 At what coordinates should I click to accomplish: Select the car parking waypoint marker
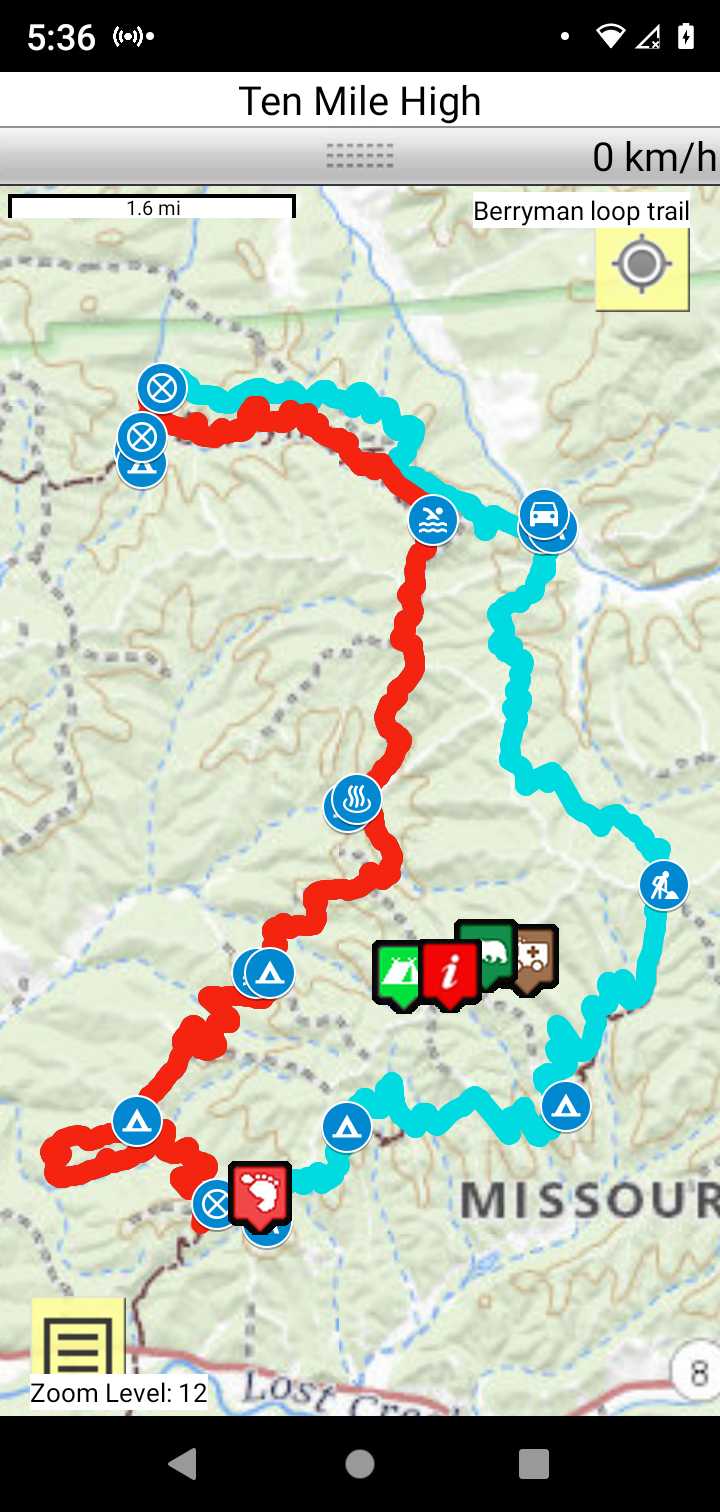543,514
